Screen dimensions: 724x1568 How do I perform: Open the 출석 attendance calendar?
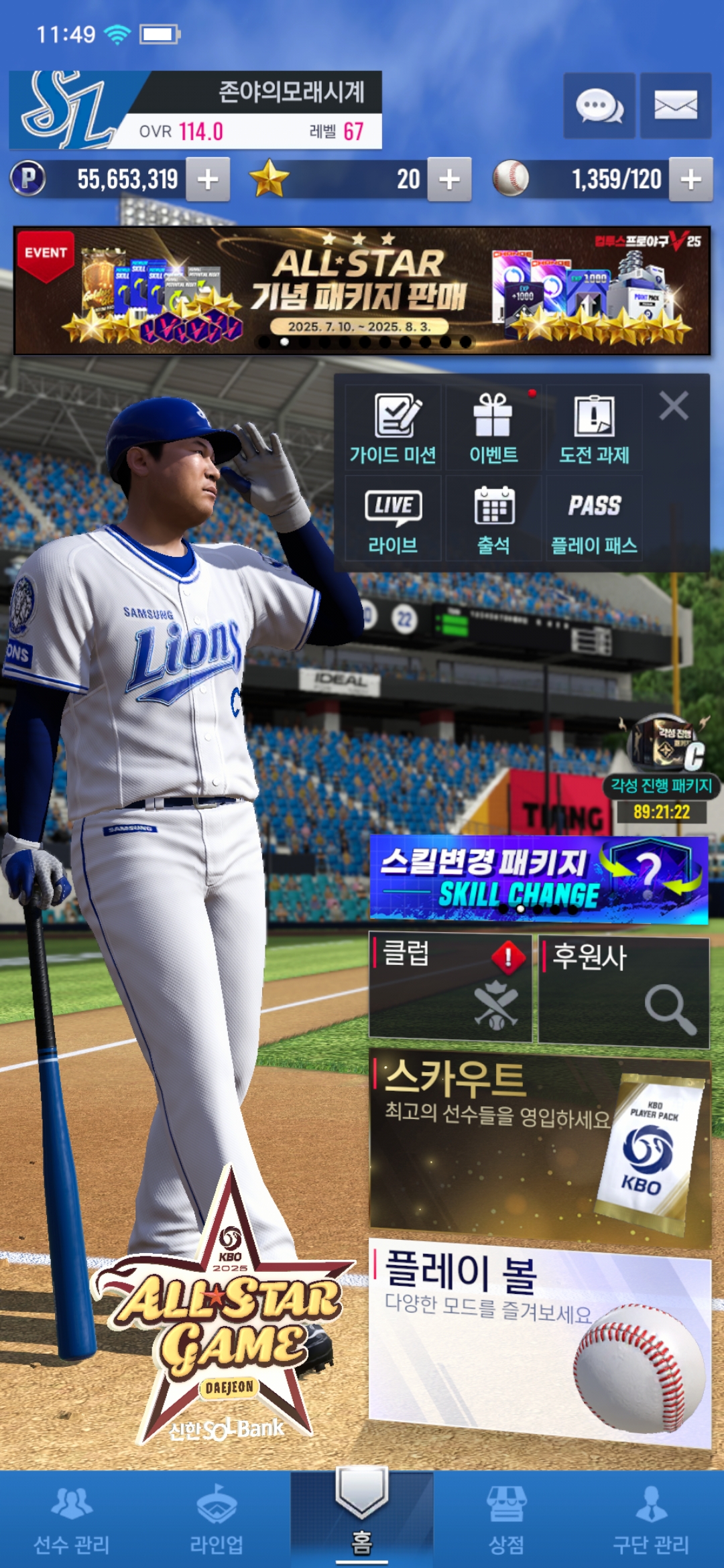tap(493, 519)
